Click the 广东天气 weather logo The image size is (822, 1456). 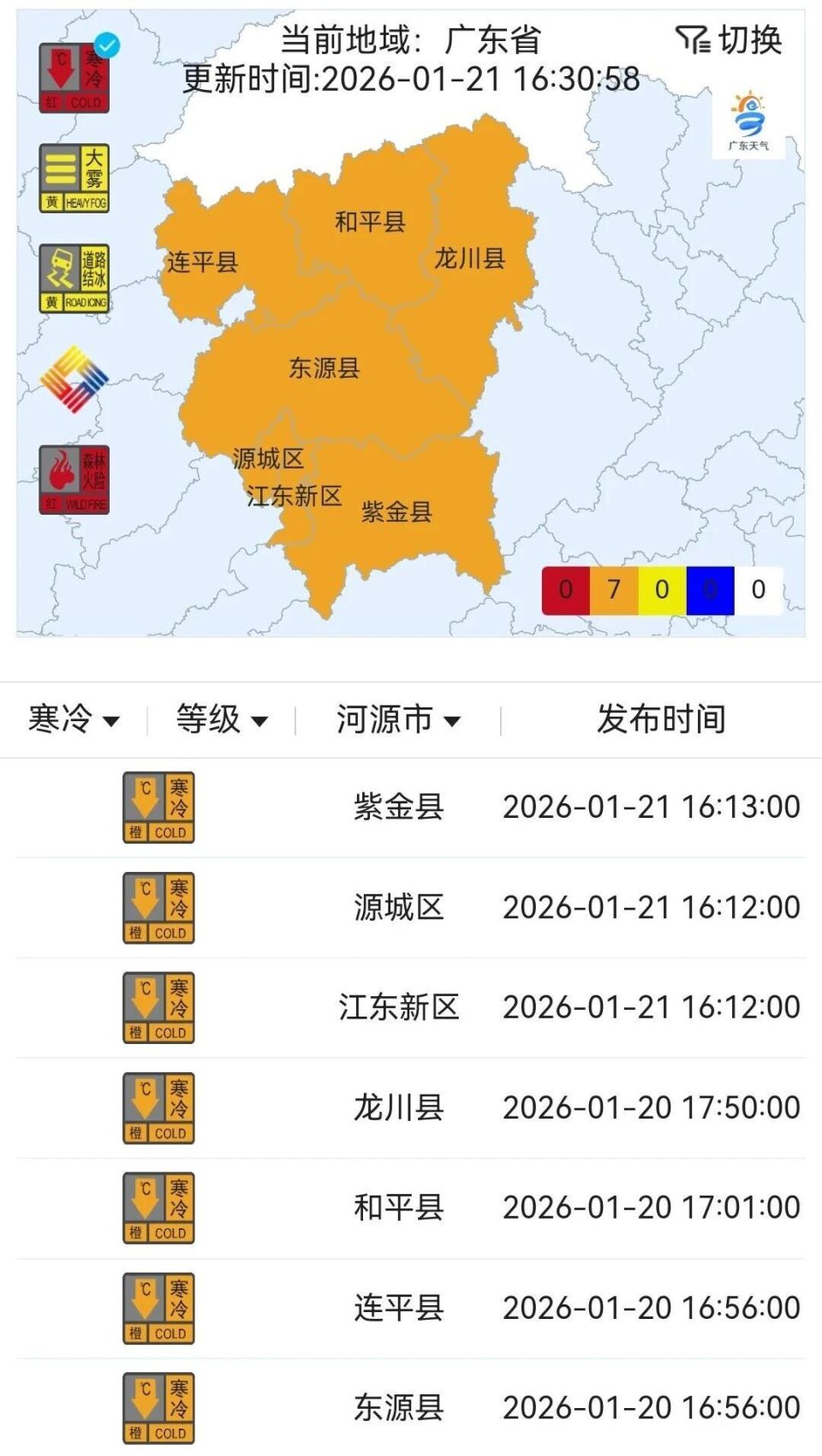click(x=750, y=116)
